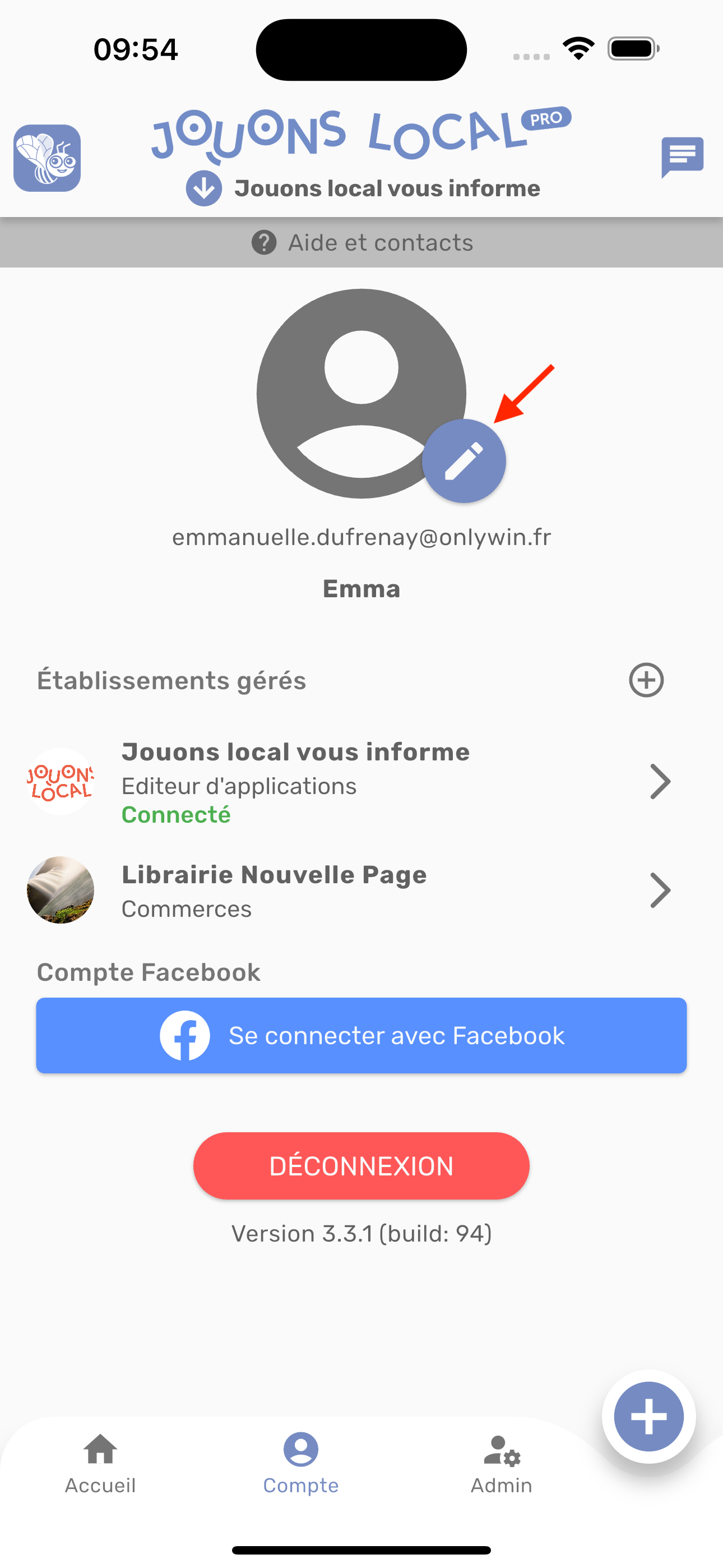Tap the pencil icon to edit profile photo
Screen dimensions: 723x1568
464,461
